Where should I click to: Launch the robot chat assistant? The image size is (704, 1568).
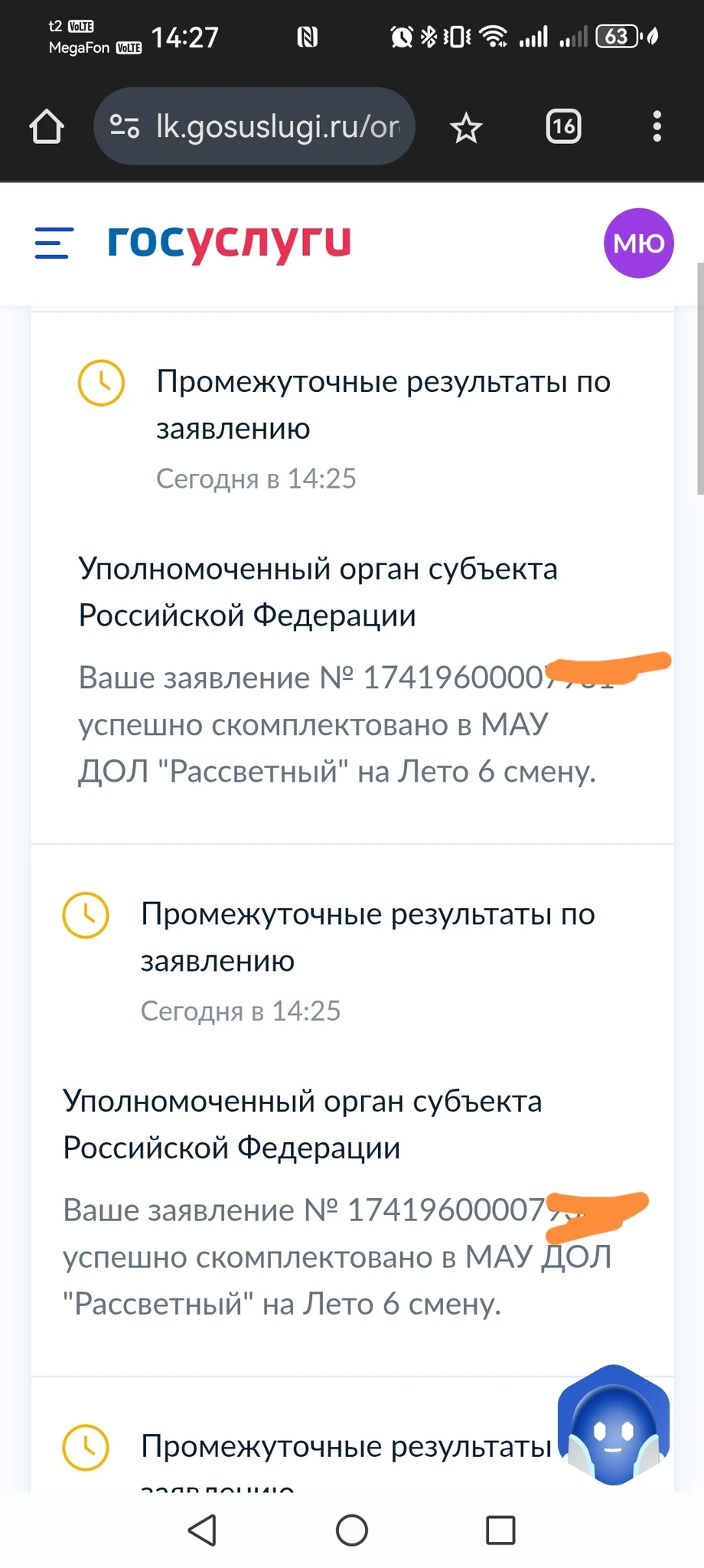click(x=614, y=1426)
